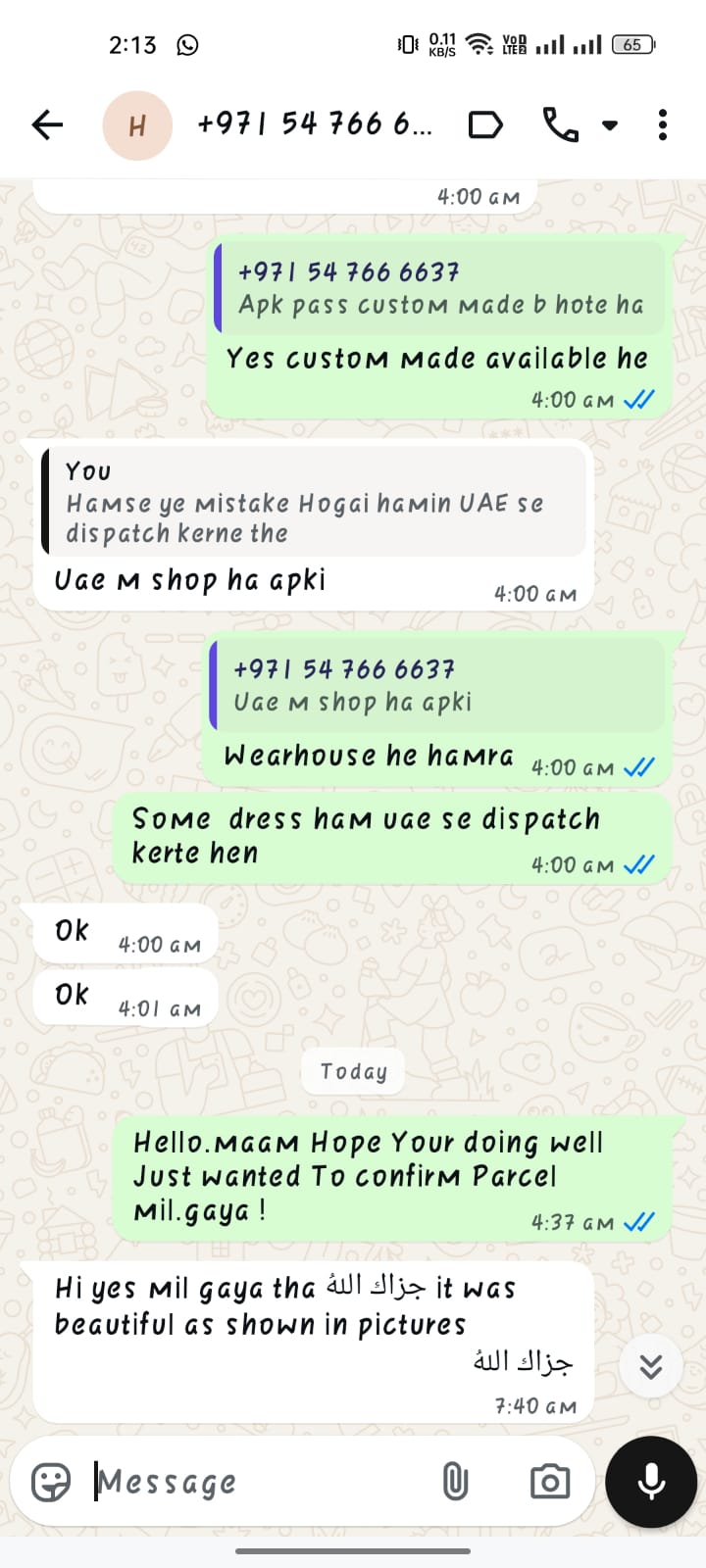Record a voice message with the microphone
Image resolution: width=706 pixels, height=1568 pixels.
click(x=651, y=1482)
